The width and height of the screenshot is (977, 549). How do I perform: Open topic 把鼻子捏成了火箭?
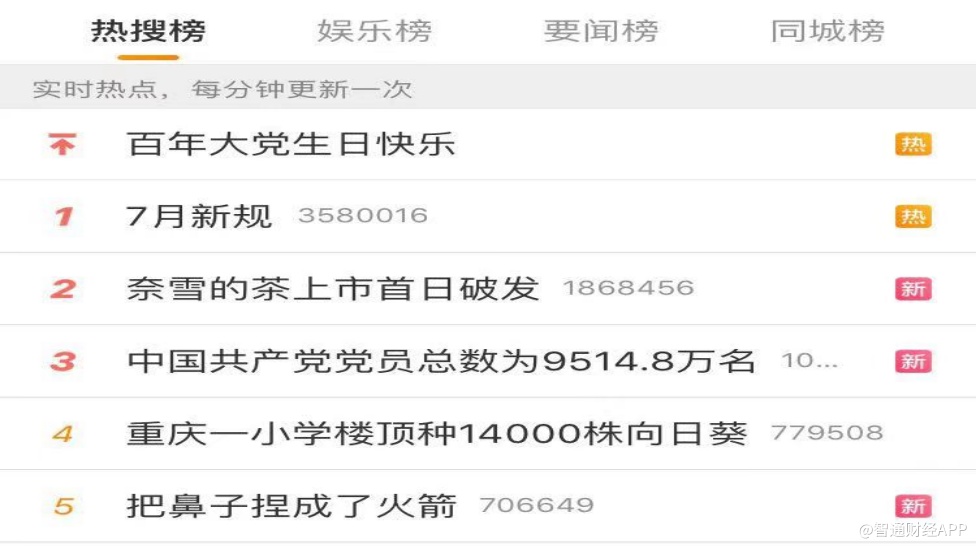coord(291,506)
